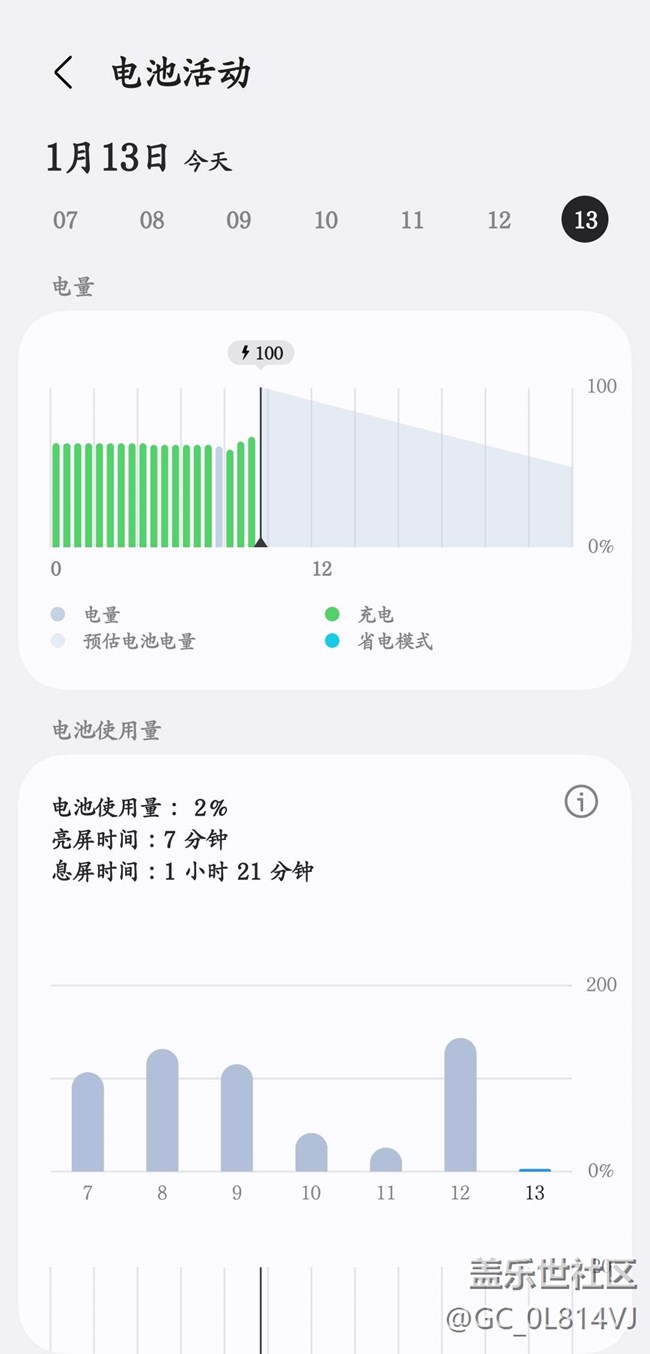Tap the usage bar for day 11

(386, 1160)
